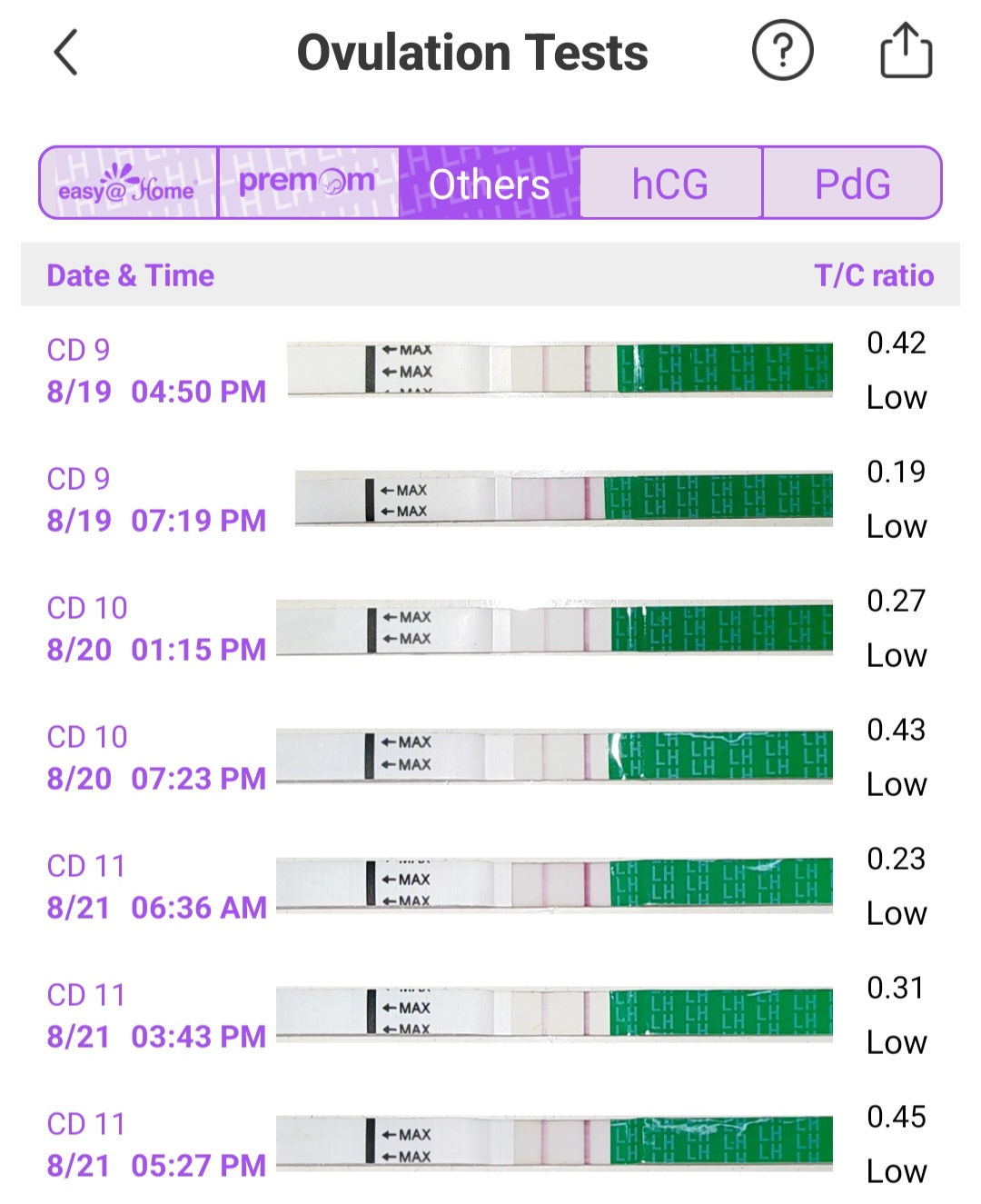Select the easy@Home brand logo

tap(127, 182)
